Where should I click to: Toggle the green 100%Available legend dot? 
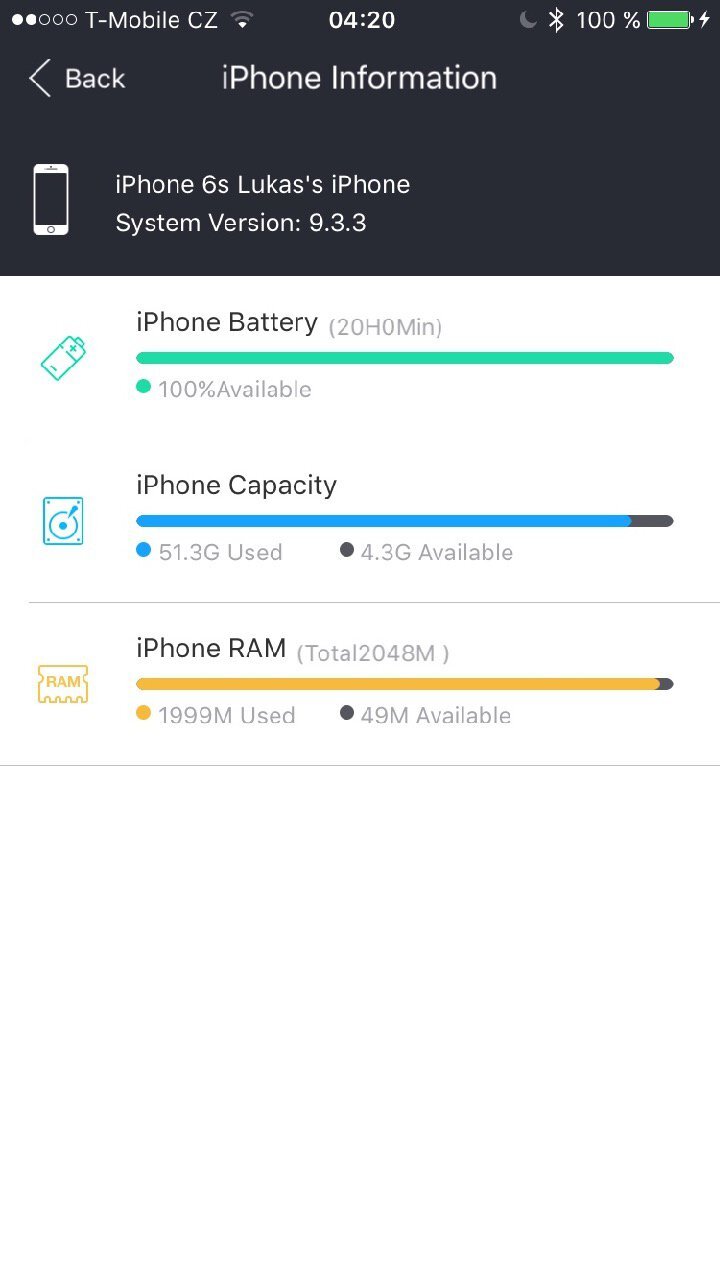pos(142,389)
